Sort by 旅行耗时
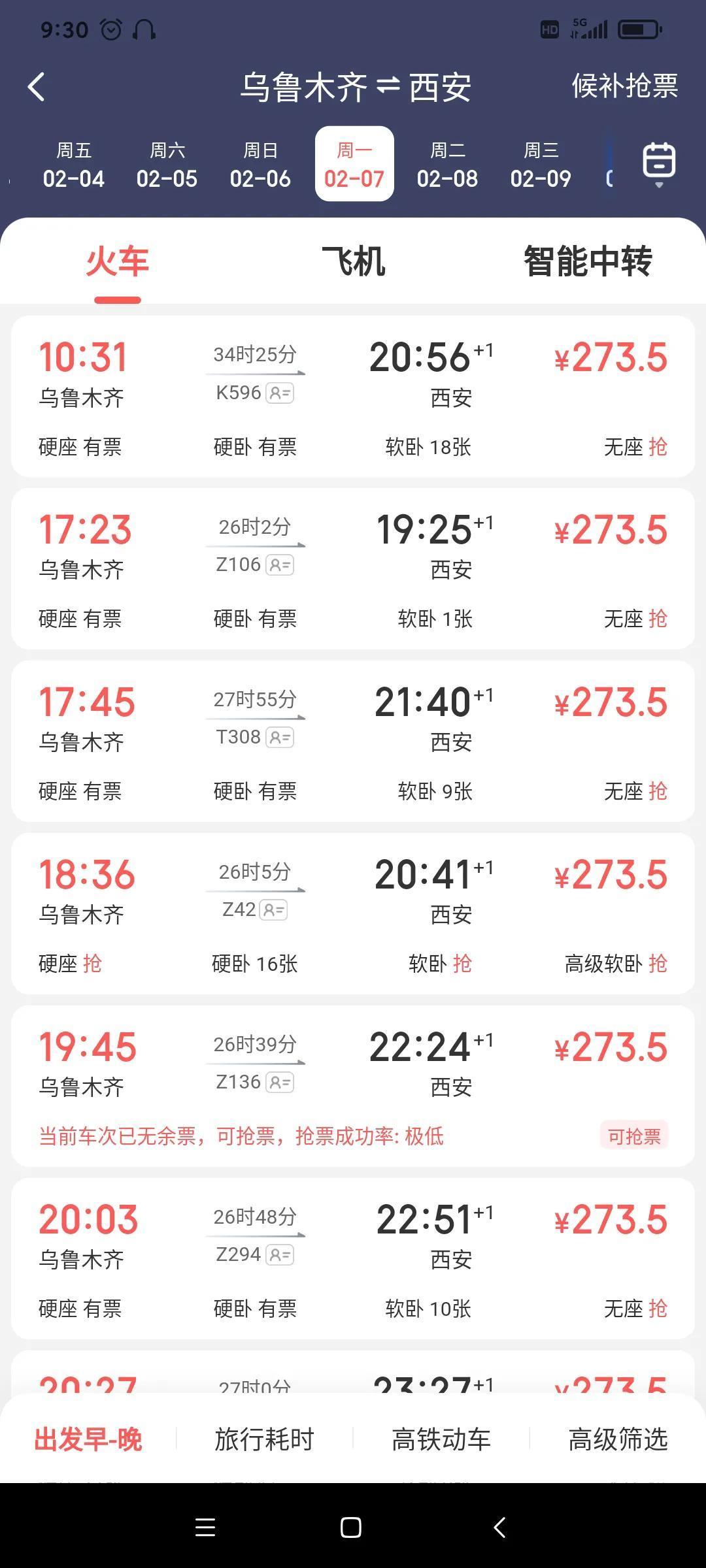The image size is (706, 1568). coord(264,1439)
